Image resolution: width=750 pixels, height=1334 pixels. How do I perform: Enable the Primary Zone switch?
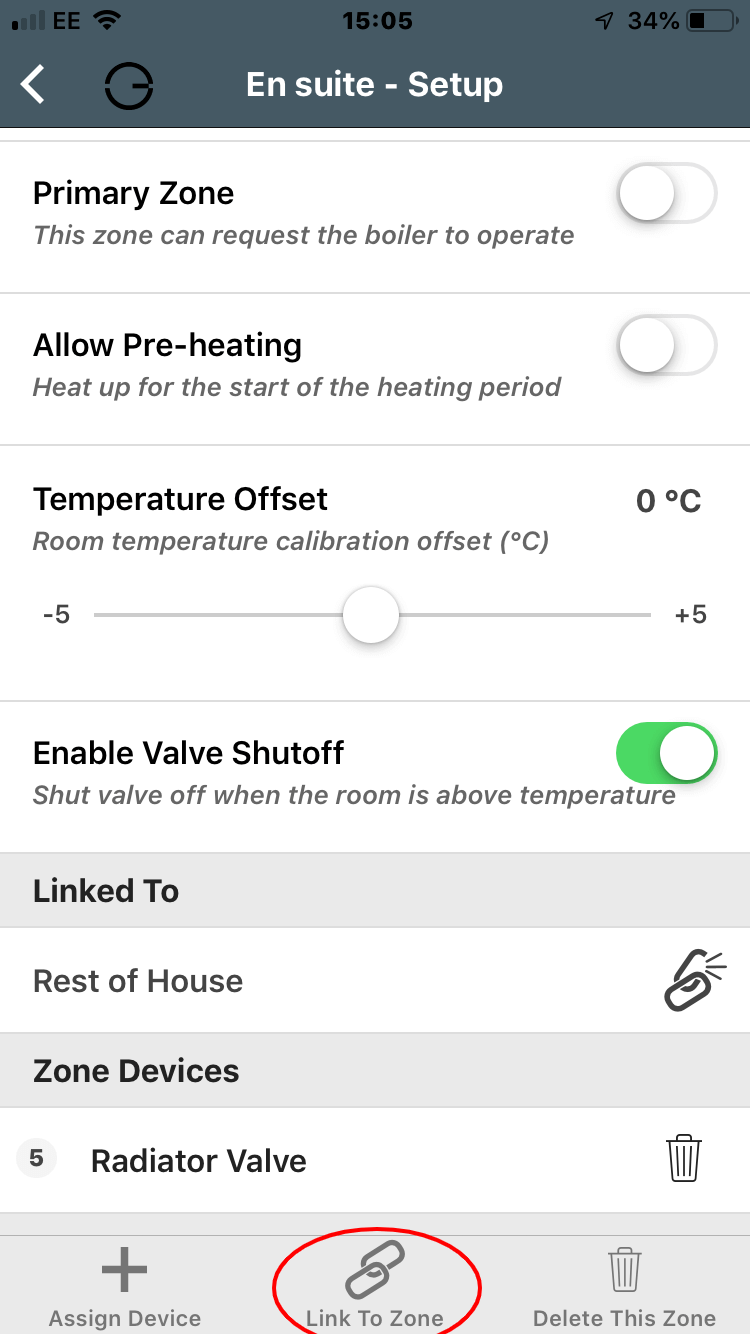(666, 193)
